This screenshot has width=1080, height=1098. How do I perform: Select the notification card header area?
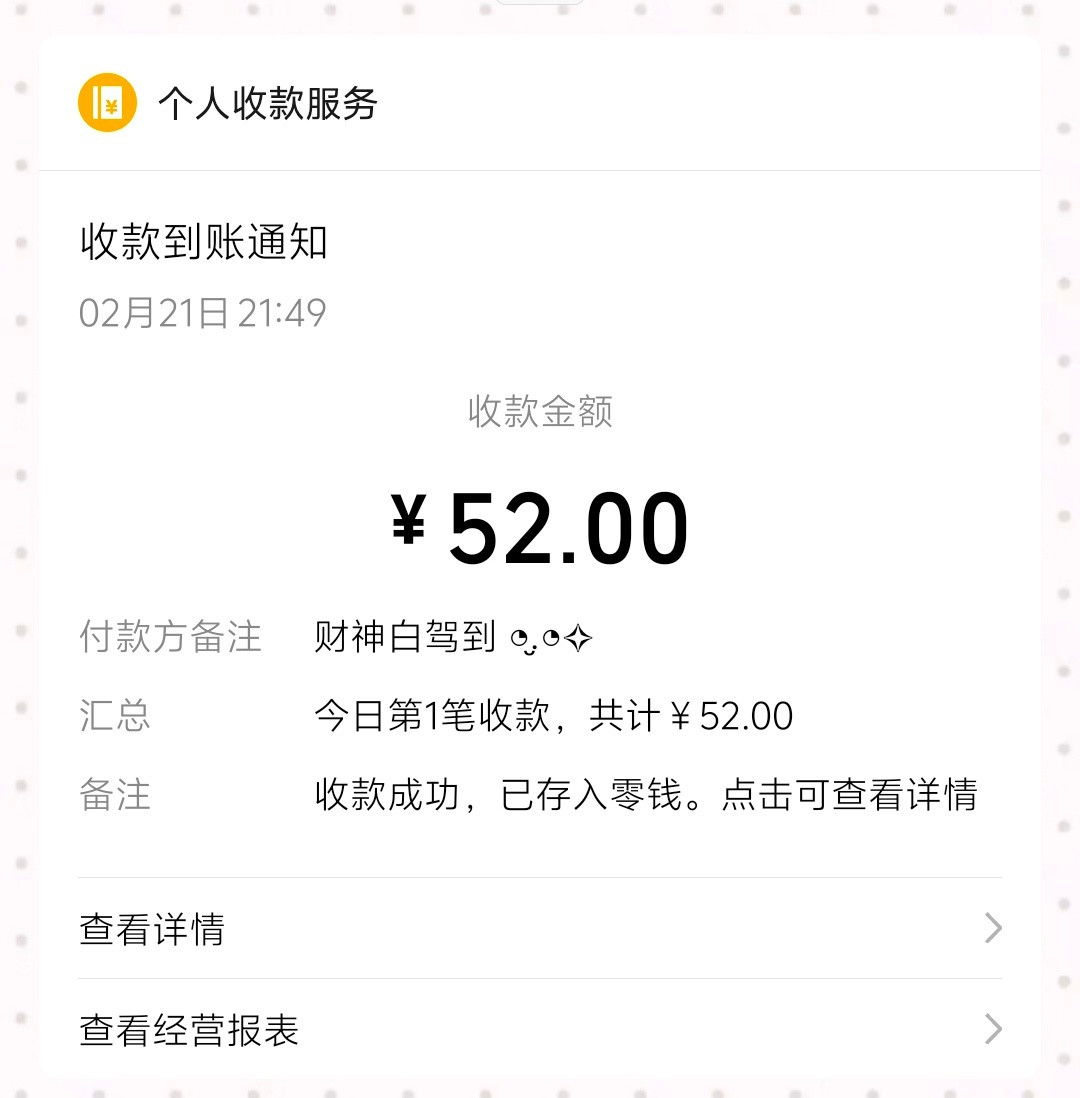(x=540, y=102)
